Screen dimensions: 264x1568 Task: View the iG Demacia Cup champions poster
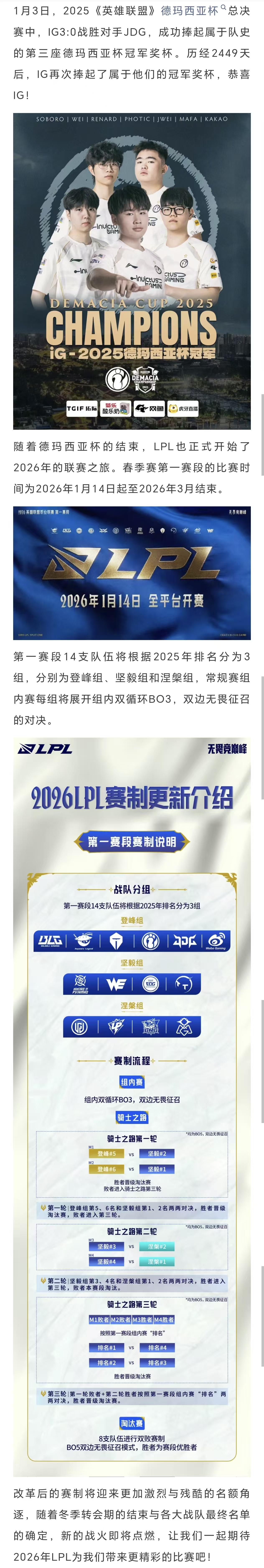pyautogui.click(x=132, y=271)
